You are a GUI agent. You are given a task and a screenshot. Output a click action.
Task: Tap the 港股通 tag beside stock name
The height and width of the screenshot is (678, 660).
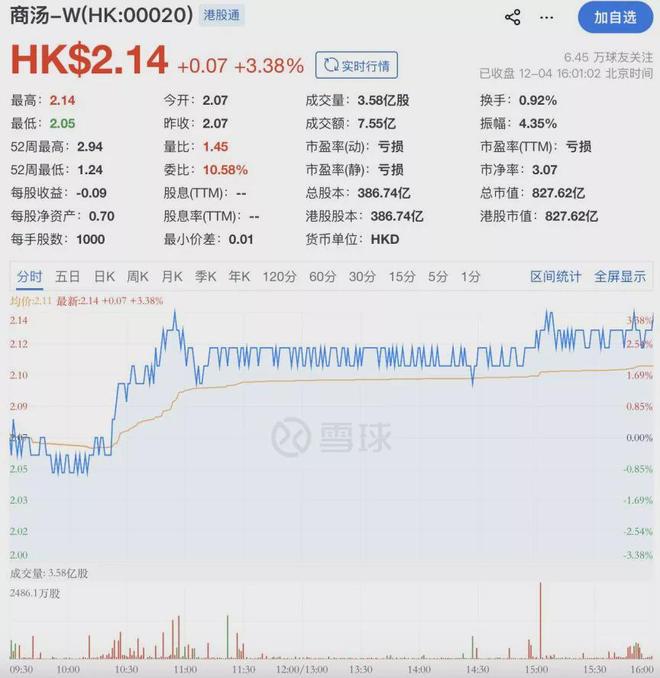[222, 17]
